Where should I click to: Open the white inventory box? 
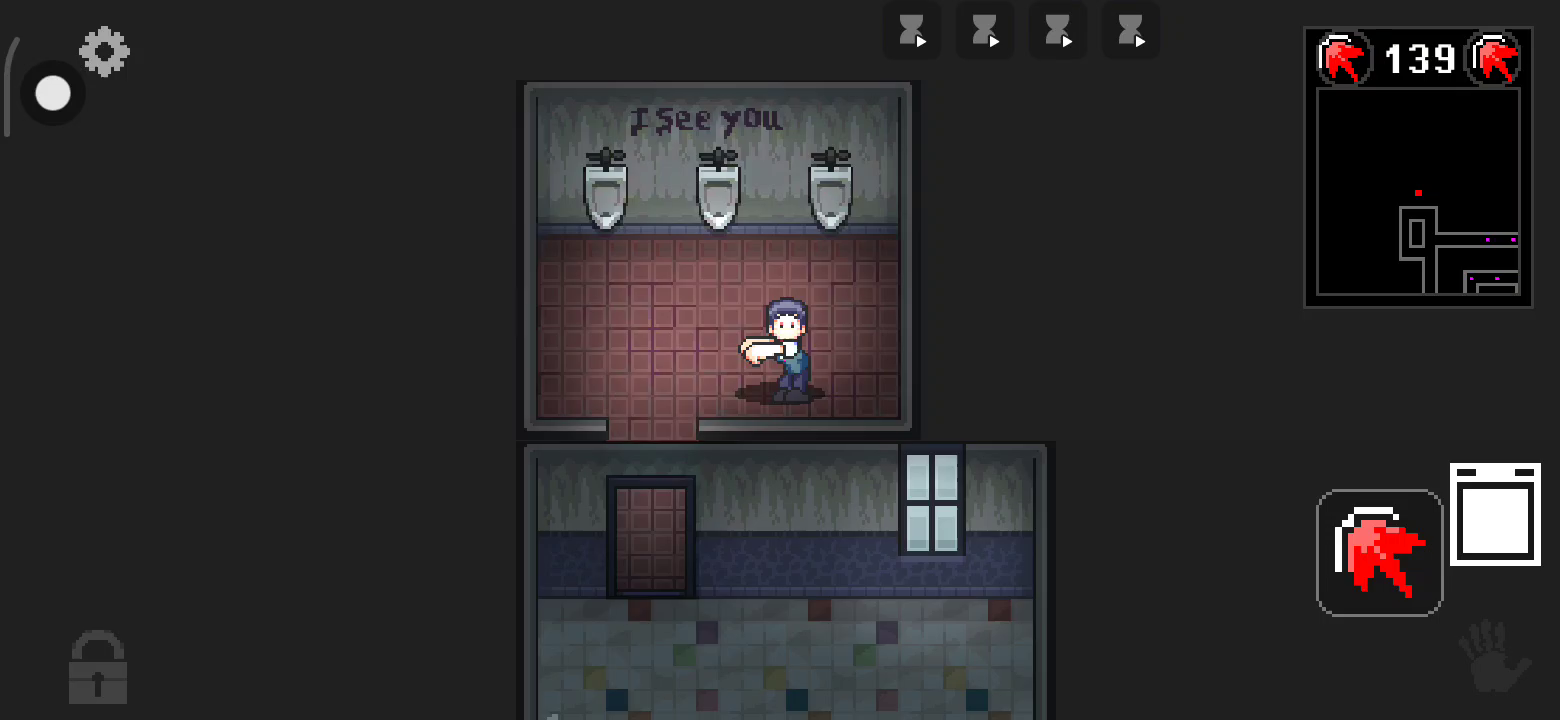[x=1495, y=514]
